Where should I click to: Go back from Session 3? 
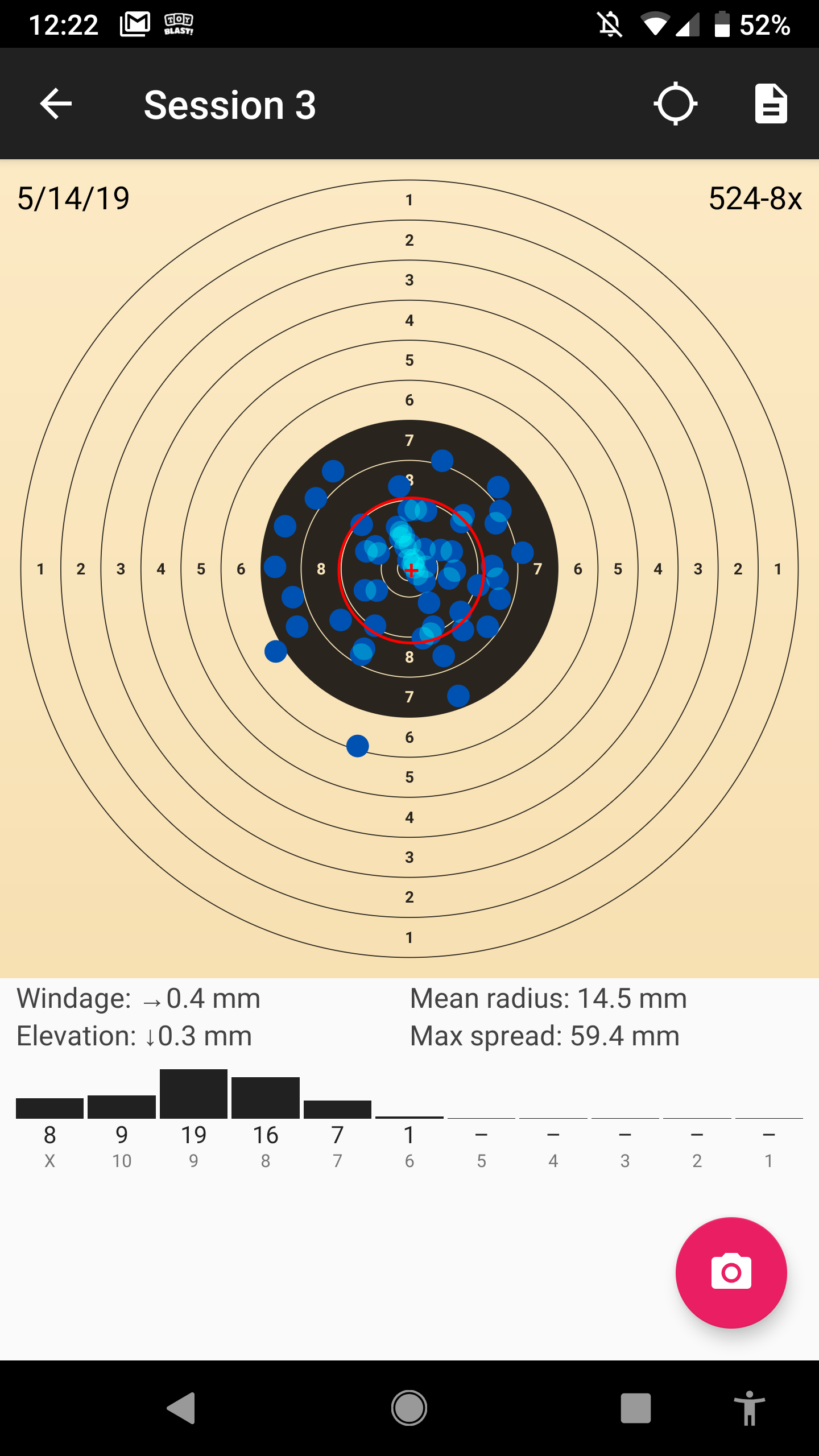click(x=56, y=104)
